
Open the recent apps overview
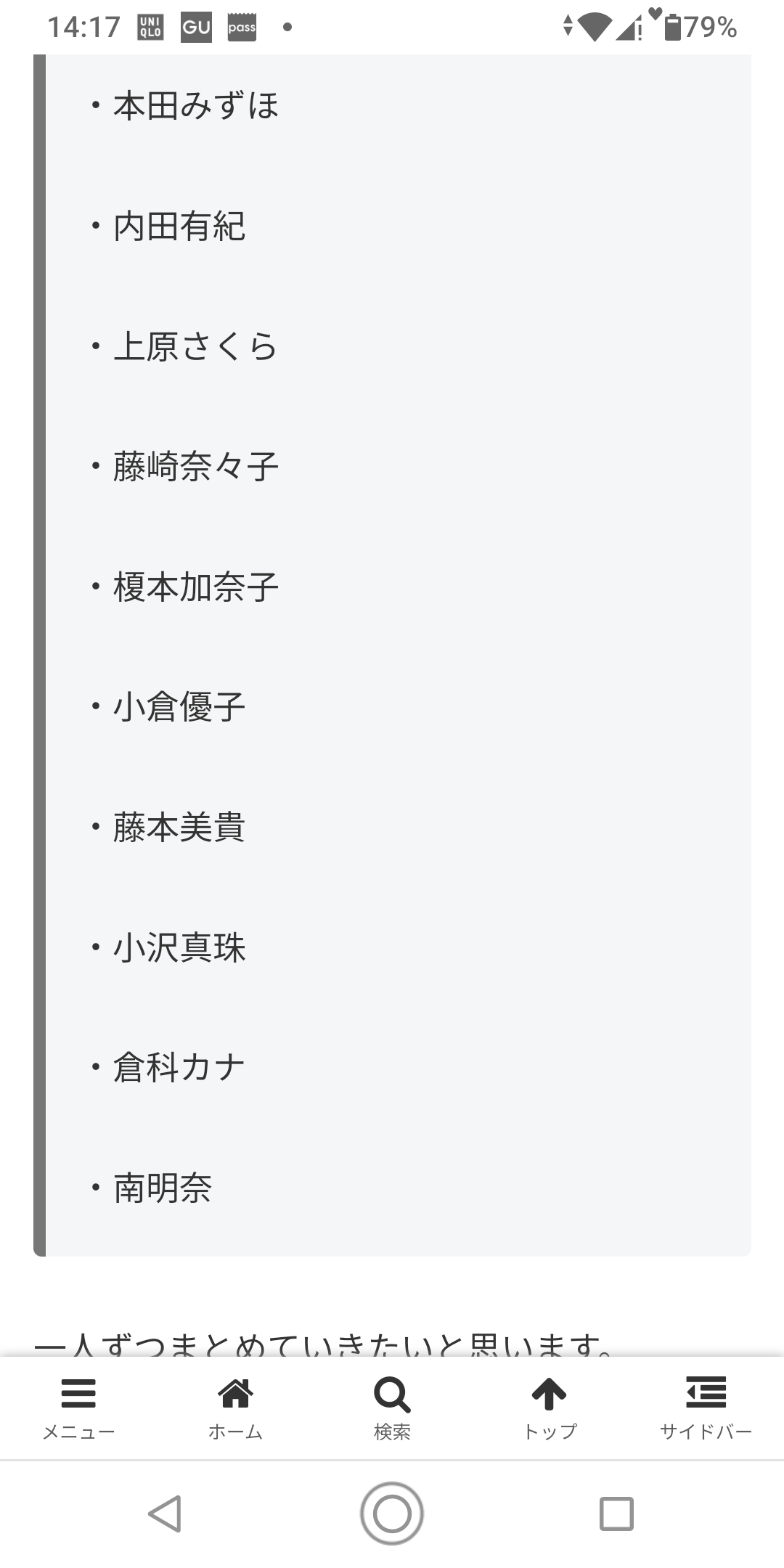coord(616,1514)
